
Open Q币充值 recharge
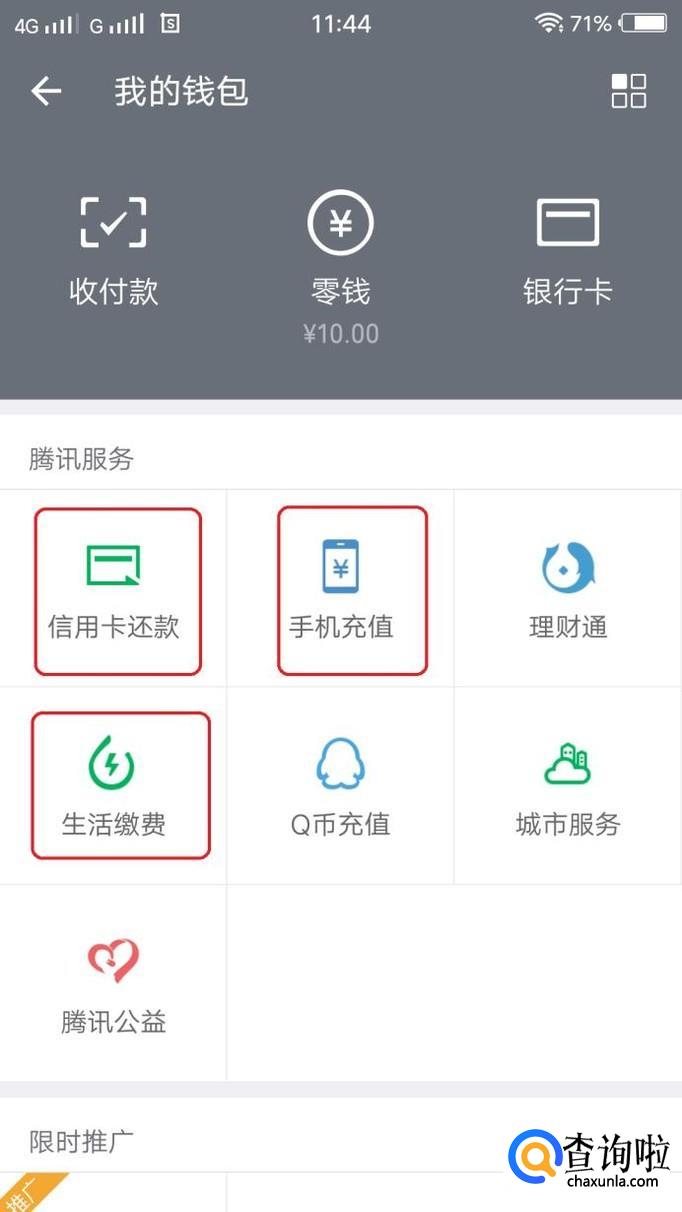[341, 786]
